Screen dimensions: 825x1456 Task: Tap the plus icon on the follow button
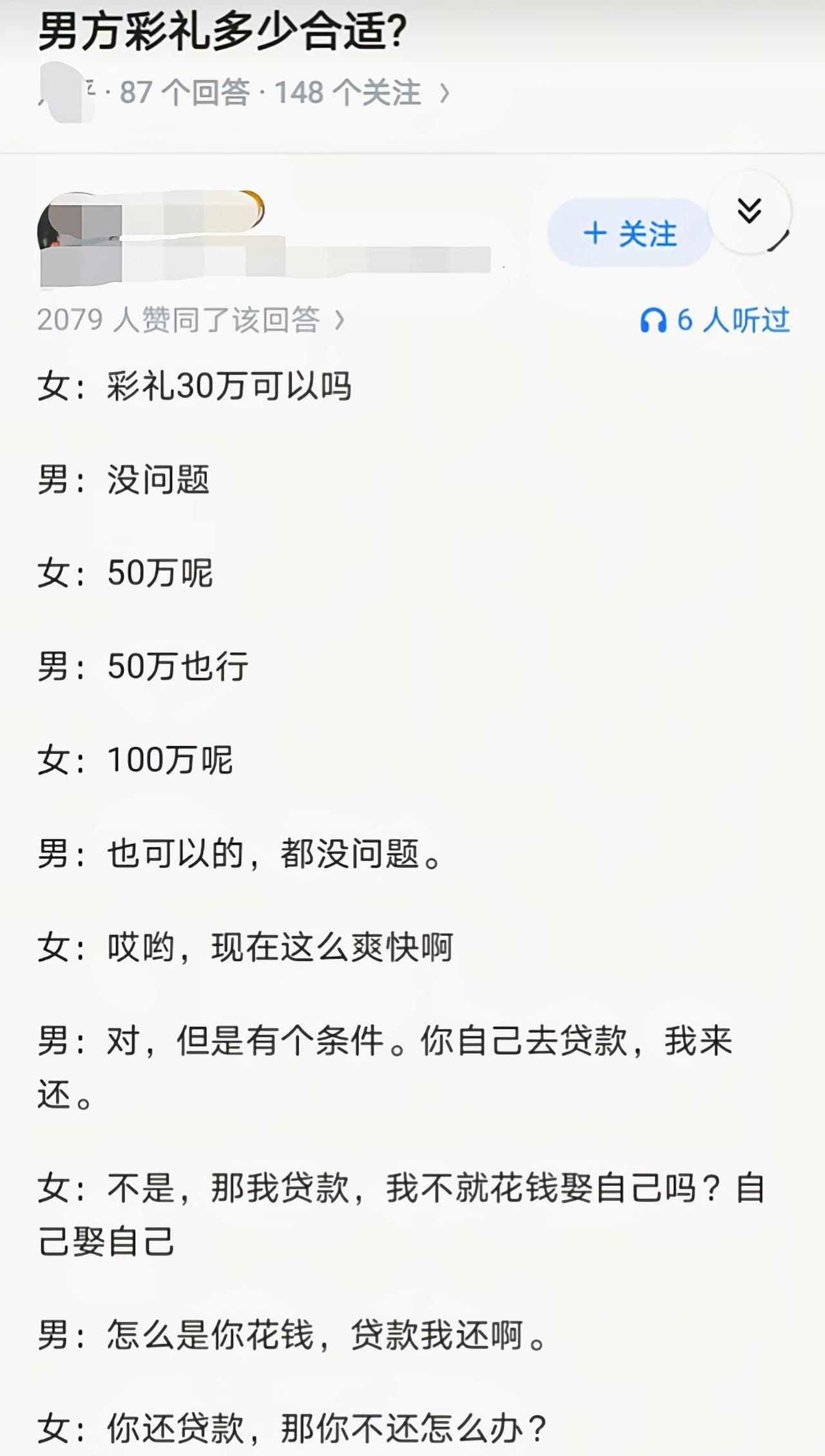[596, 234]
